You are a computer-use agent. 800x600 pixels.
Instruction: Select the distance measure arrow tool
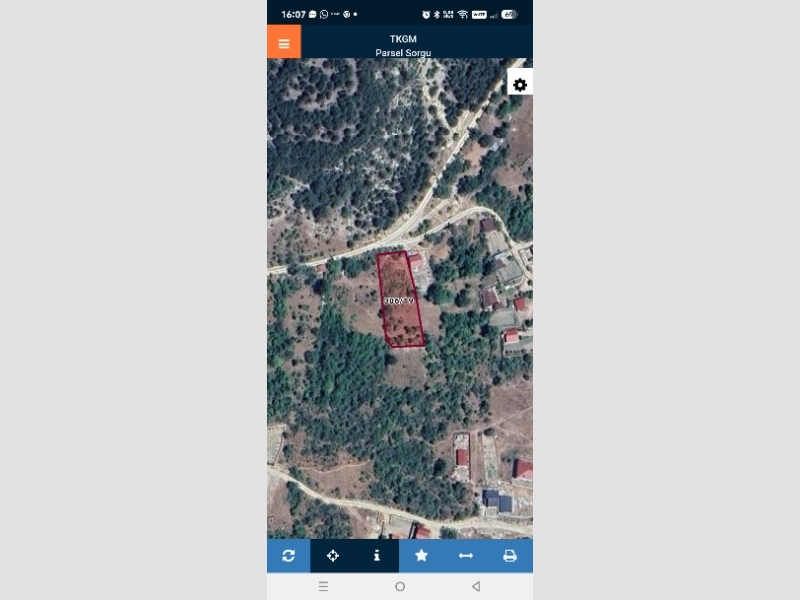(465, 556)
